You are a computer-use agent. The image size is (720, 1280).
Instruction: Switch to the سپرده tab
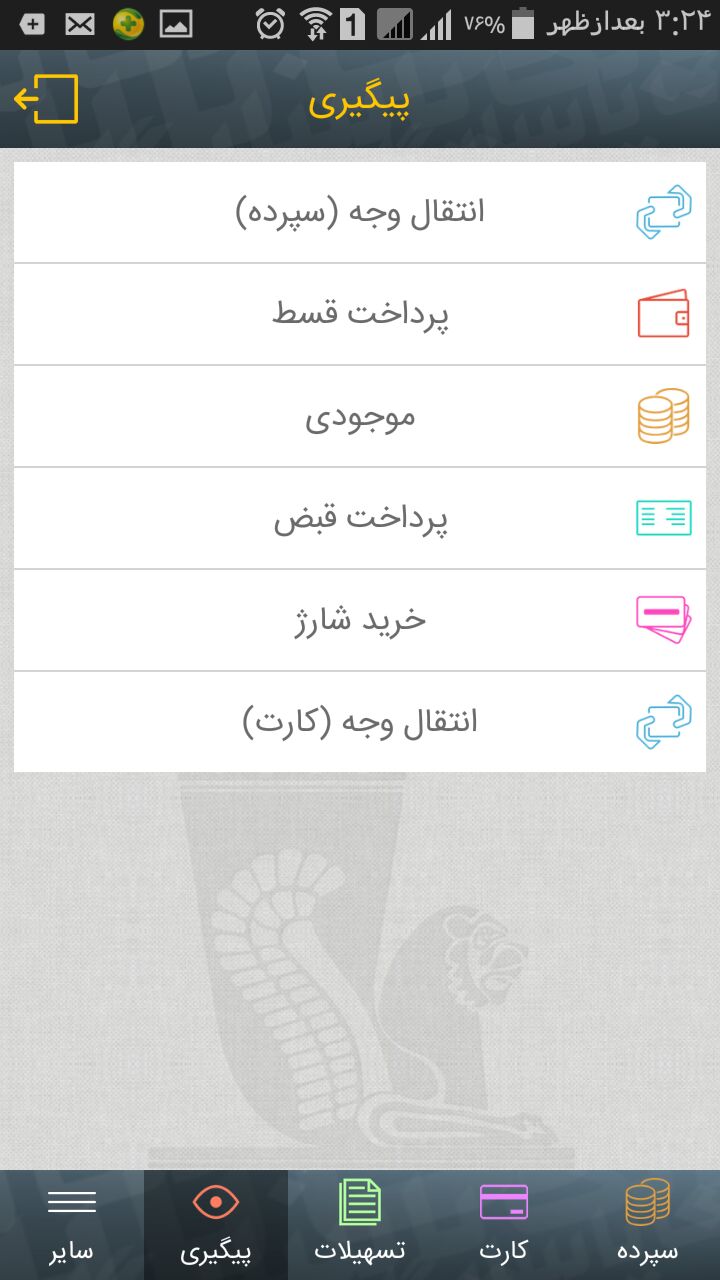(647, 1224)
